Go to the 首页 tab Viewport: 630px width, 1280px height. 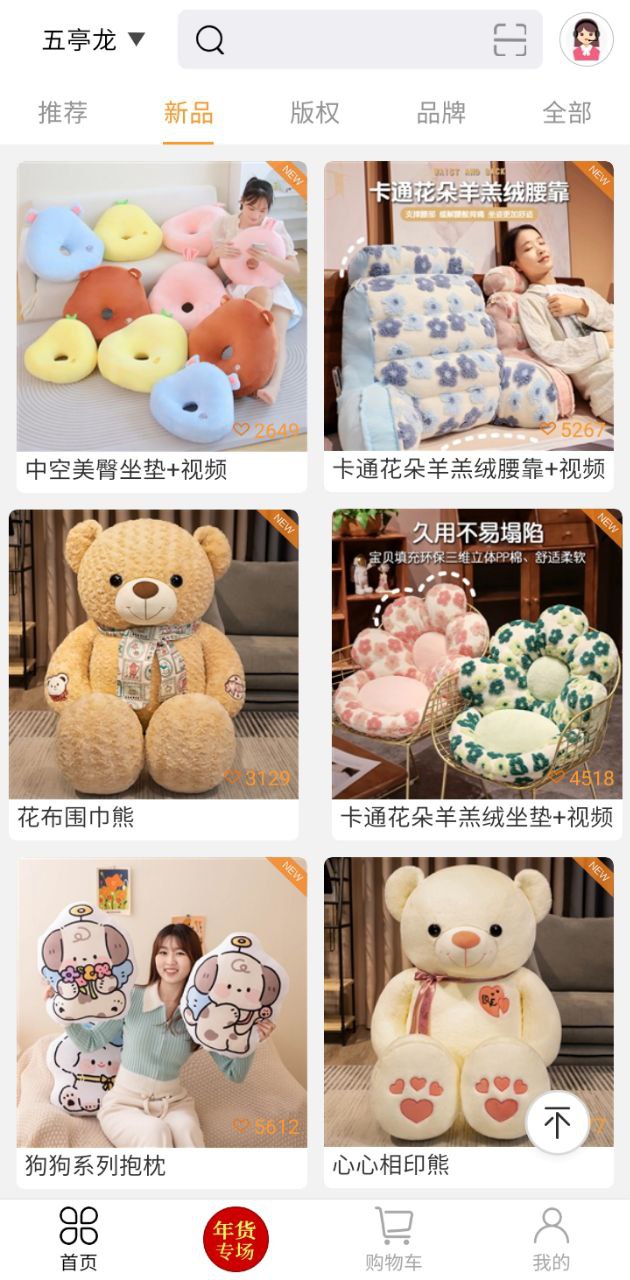pos(79,1240)
